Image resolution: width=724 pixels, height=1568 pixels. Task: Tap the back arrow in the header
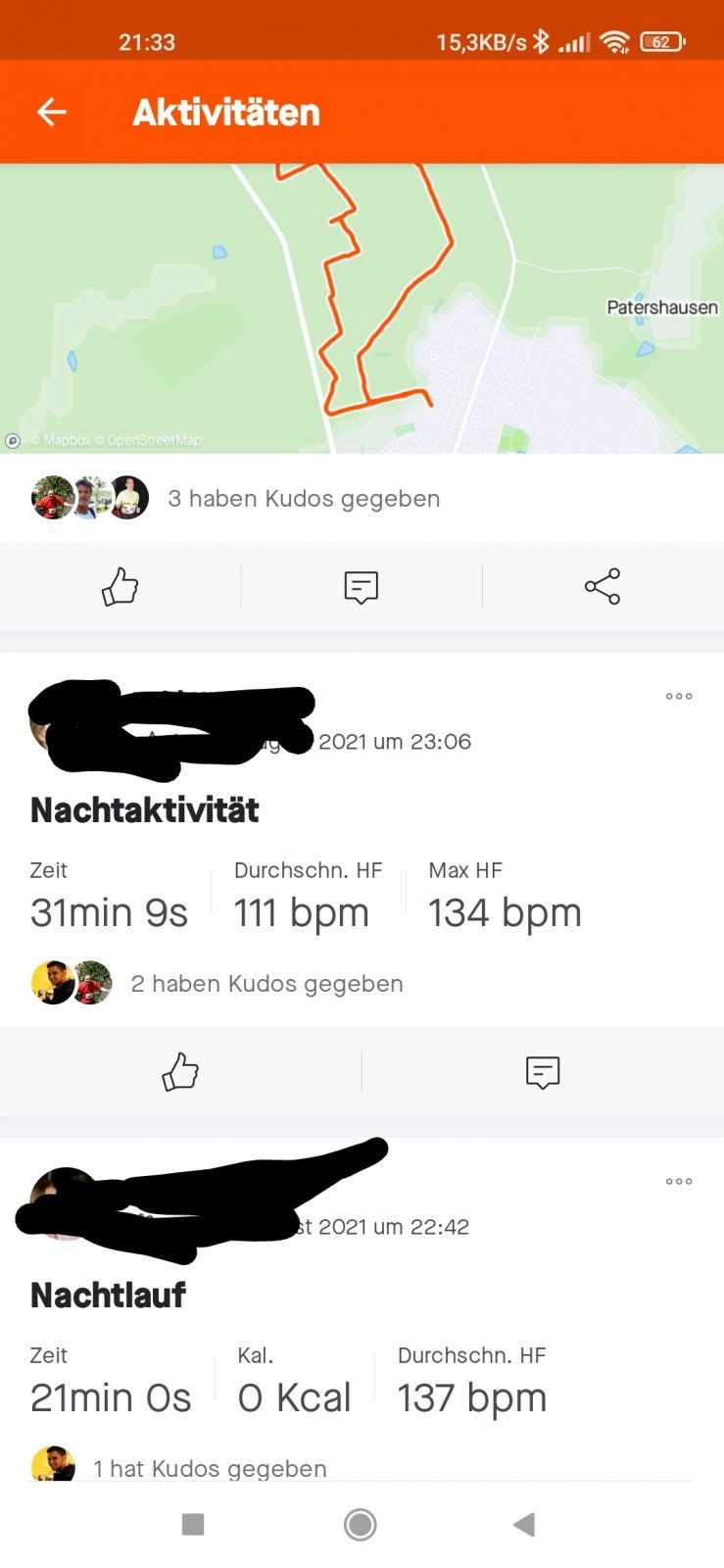coord(51,112)
